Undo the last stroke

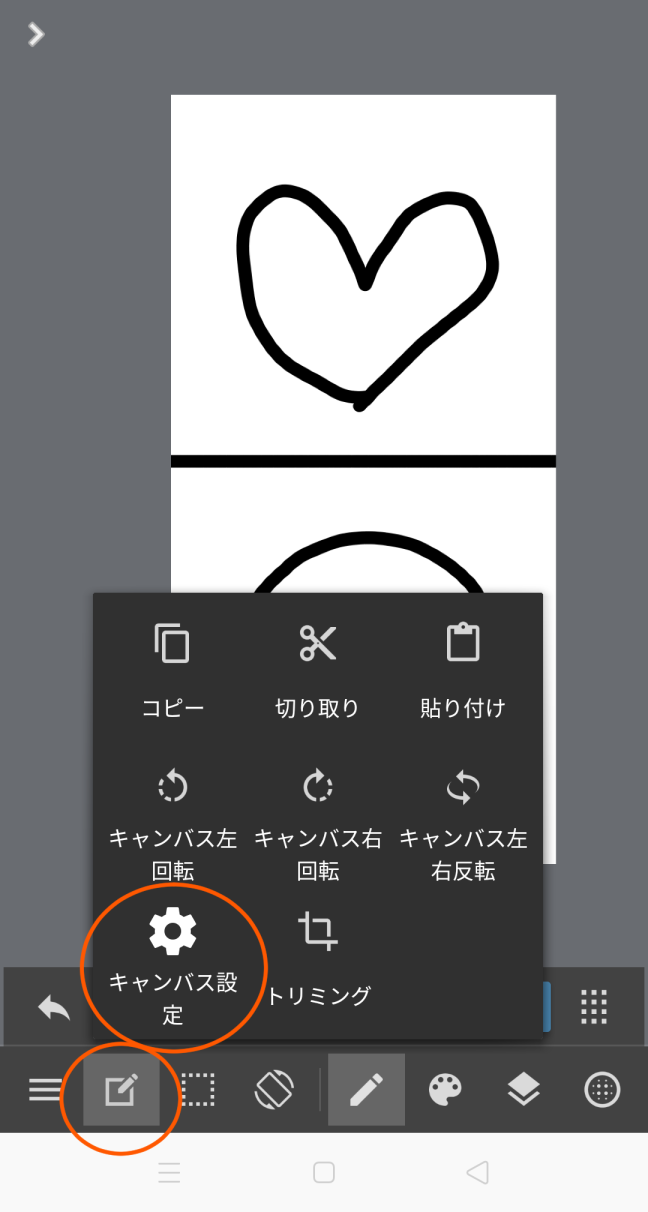(x=54, y=1008)
